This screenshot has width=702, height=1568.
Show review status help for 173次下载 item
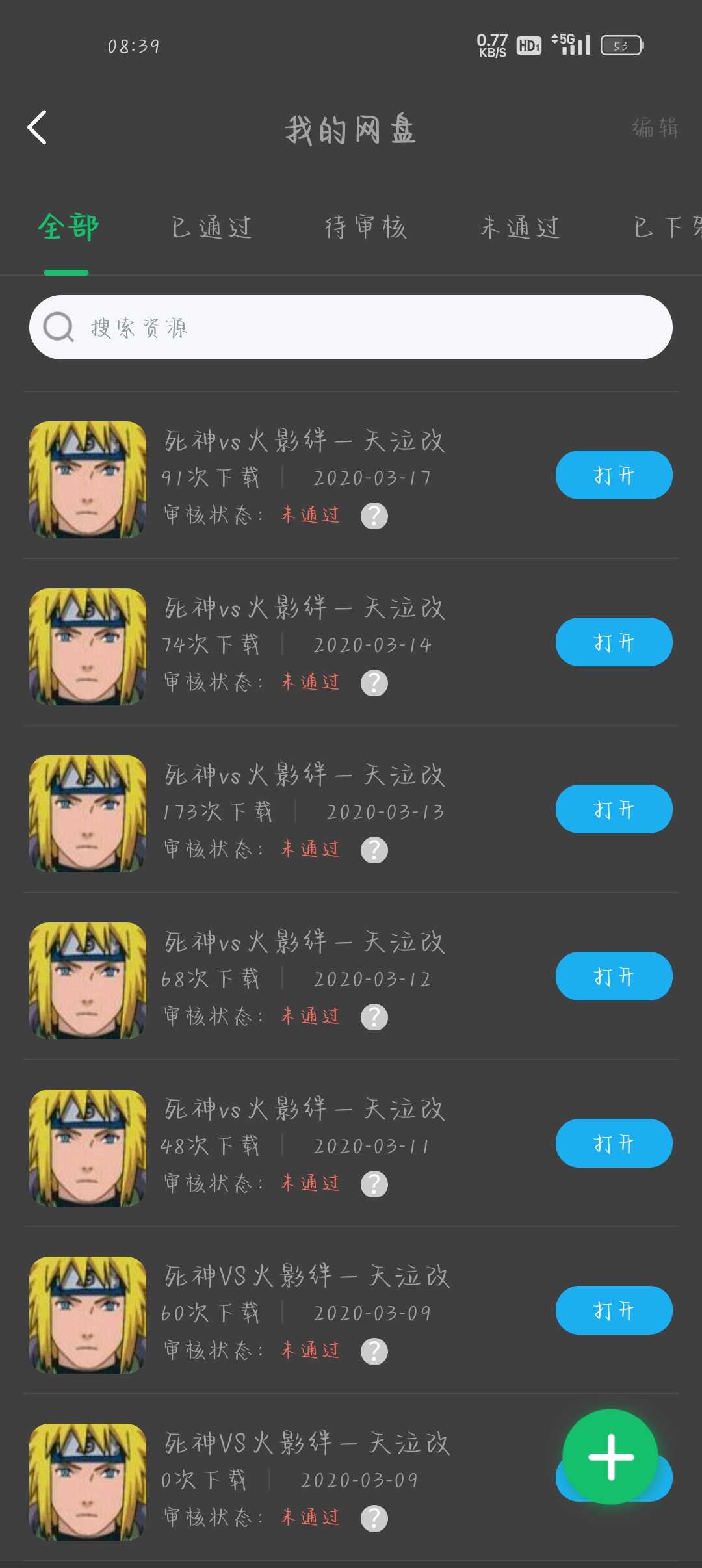click(x=374, y=850)
